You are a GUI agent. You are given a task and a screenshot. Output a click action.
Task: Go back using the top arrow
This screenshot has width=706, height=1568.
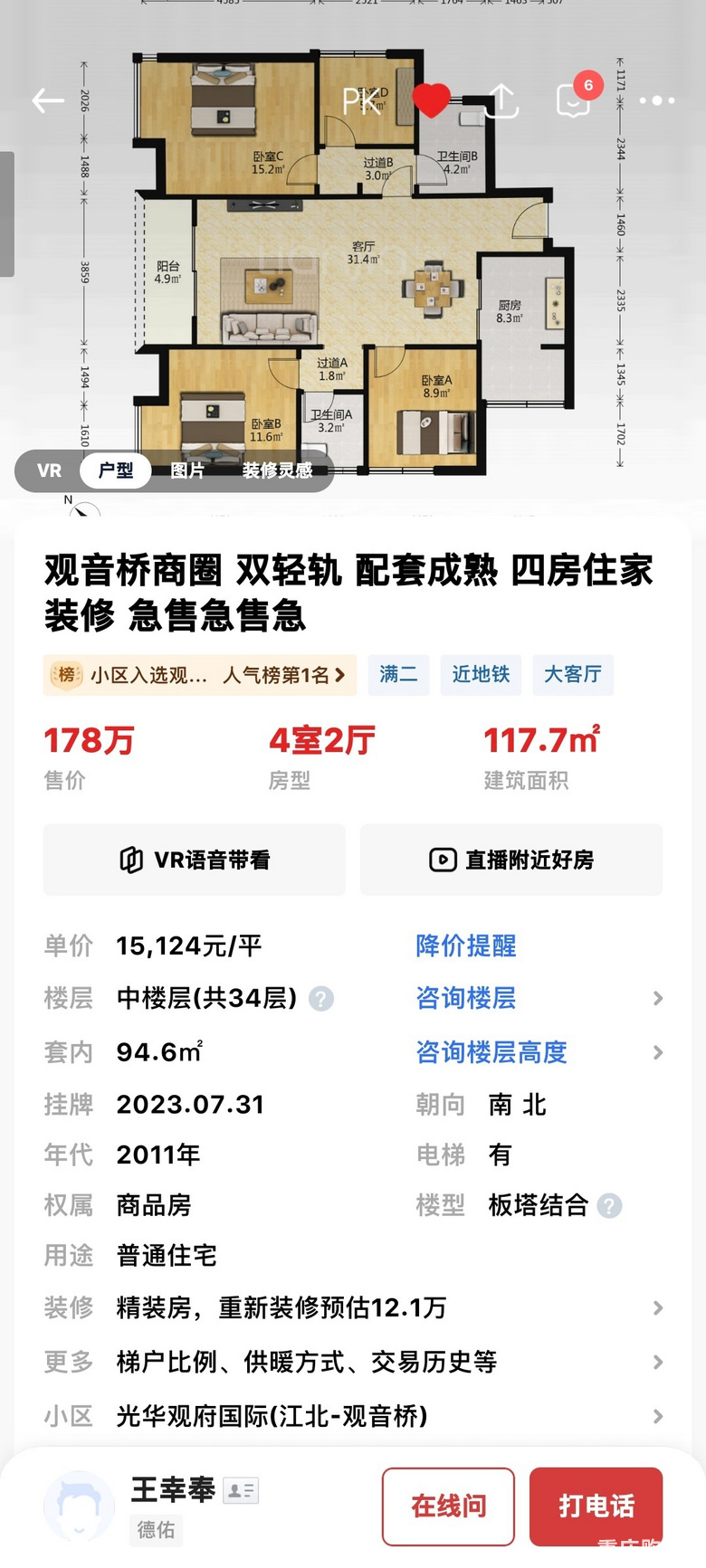click(48, 100)
